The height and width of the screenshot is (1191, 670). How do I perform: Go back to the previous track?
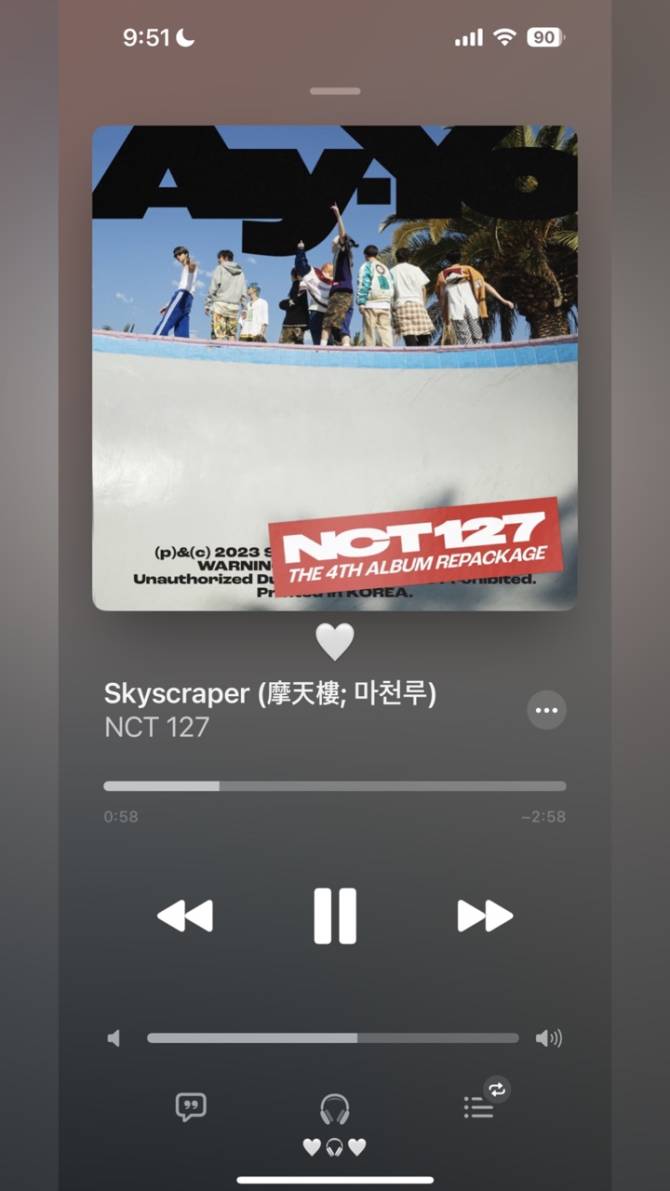pos(185,915)
